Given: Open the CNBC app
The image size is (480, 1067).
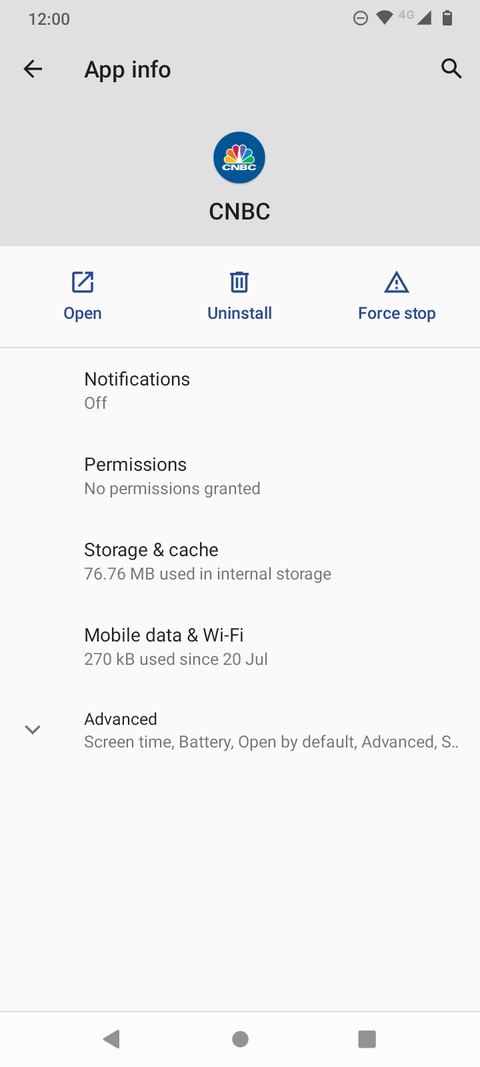Looking at the screenshot, I should [82, 297].
